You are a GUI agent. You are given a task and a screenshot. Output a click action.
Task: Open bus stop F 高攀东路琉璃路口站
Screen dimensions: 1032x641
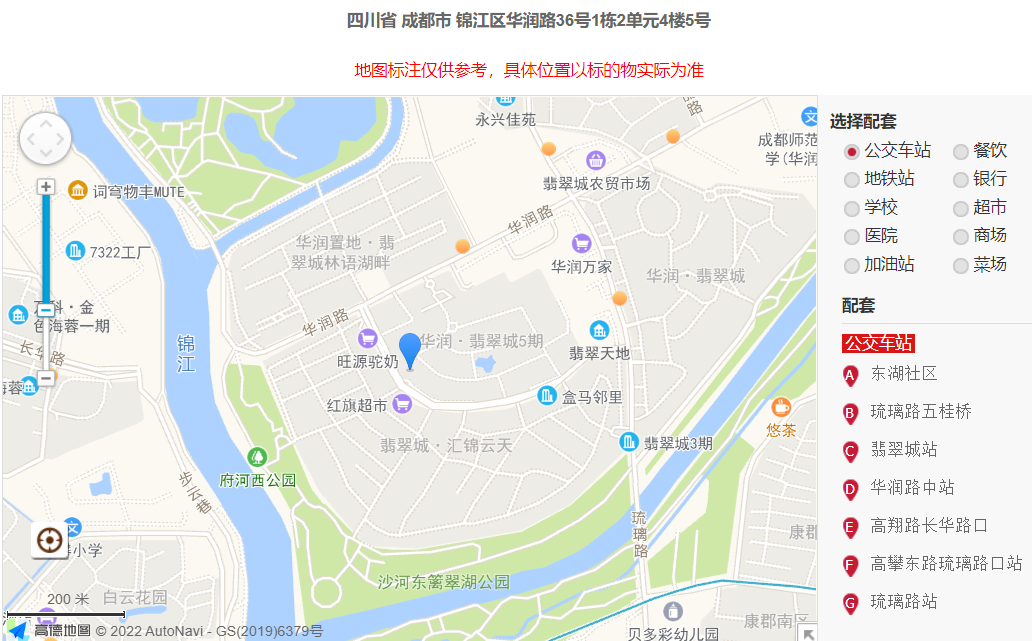point(945,564)
